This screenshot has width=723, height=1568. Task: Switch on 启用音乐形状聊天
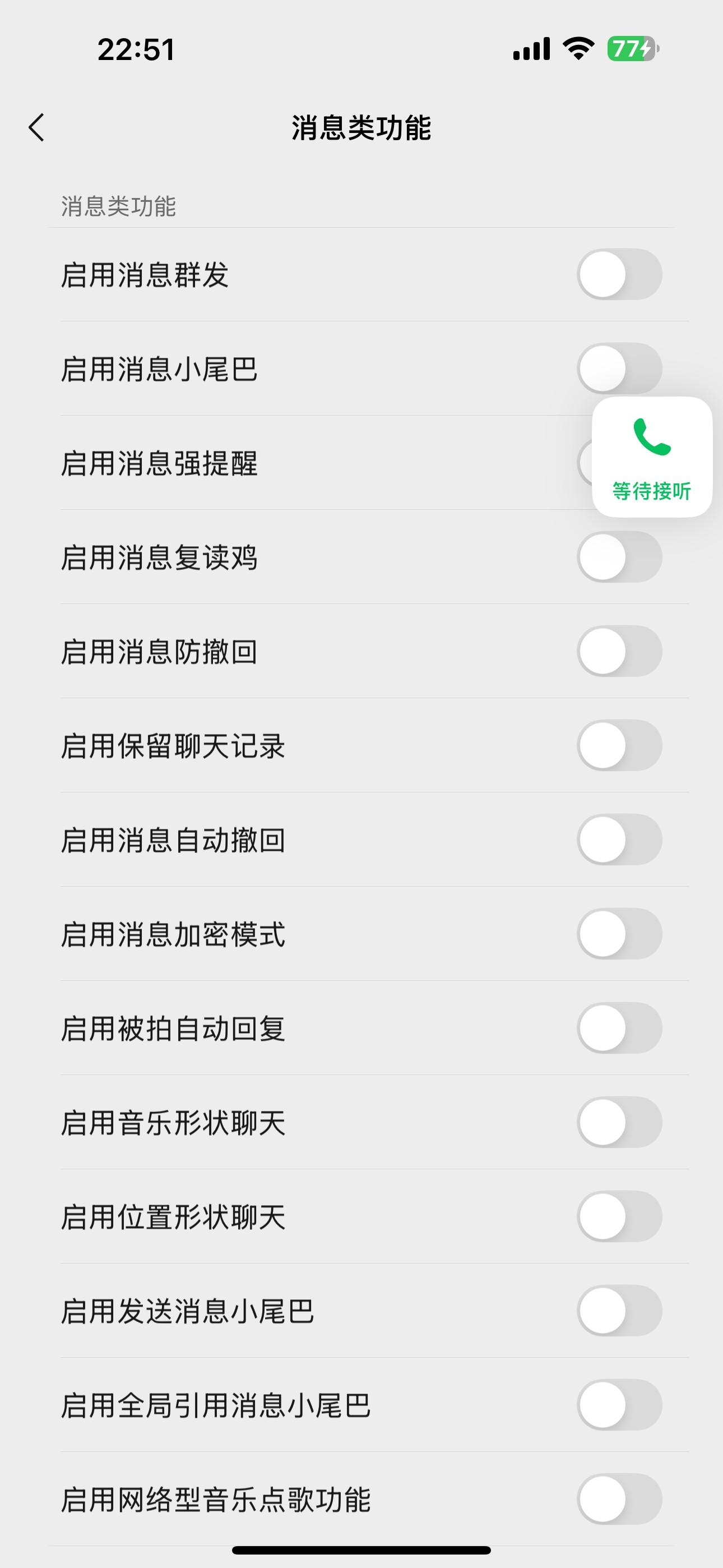619,1122
